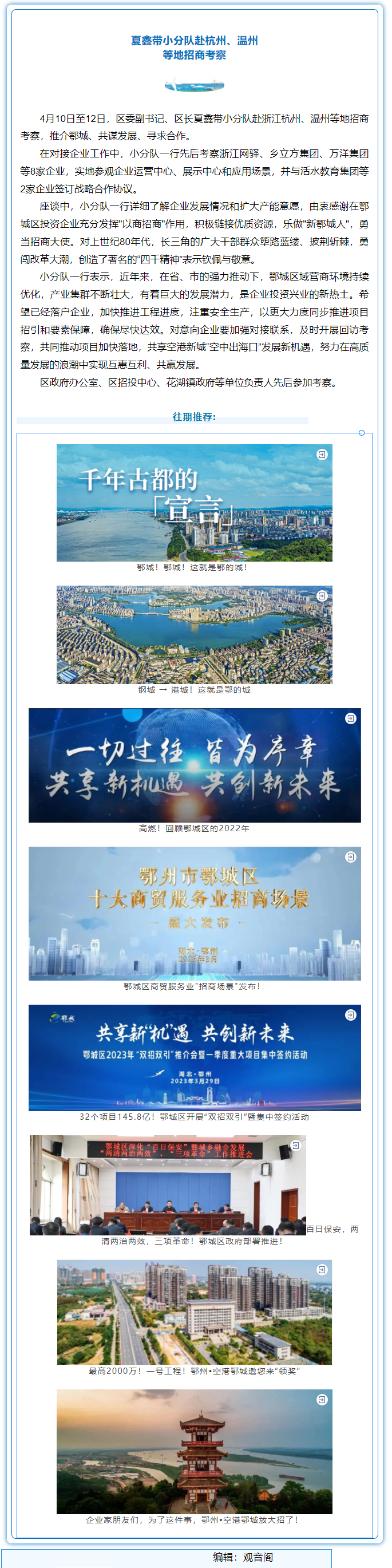Open the '钢城→港城' lake aerial article
Viewport: 392px width, 1568px height.
[x=194, y=634]
